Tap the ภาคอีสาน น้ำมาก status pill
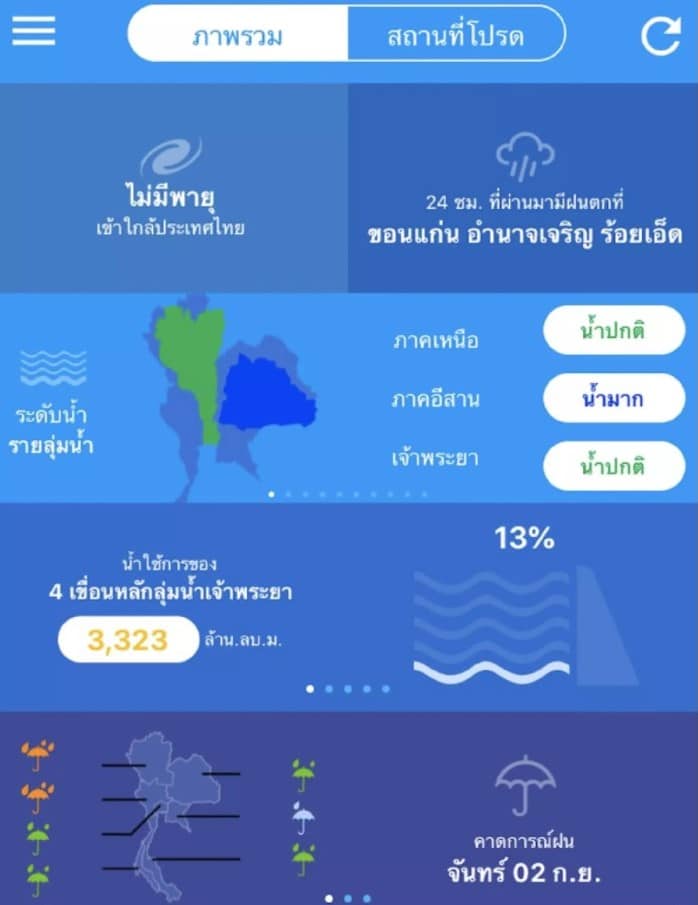Viewport: 698px width, 905px height. (x=613, y=400)
